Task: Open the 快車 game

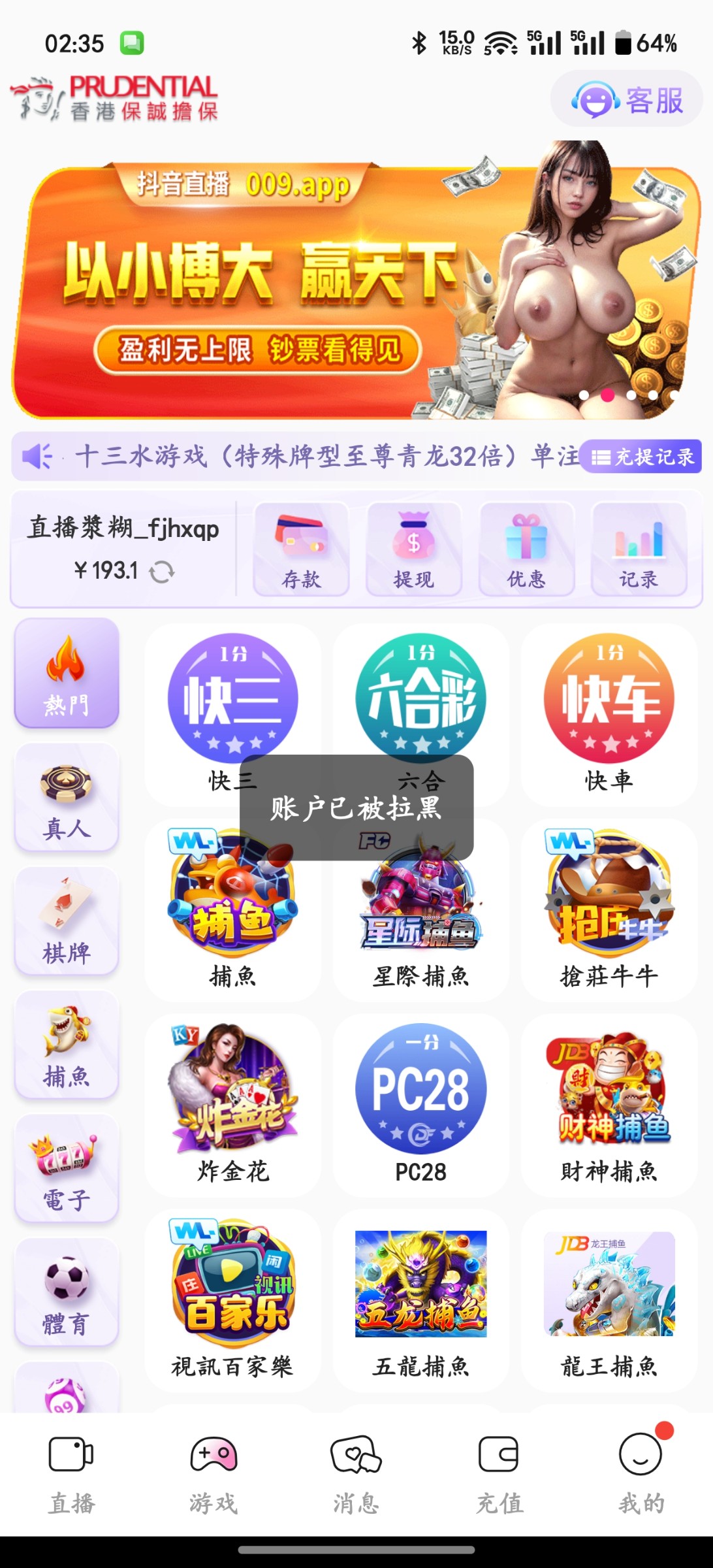Action: tap(609, 713)
